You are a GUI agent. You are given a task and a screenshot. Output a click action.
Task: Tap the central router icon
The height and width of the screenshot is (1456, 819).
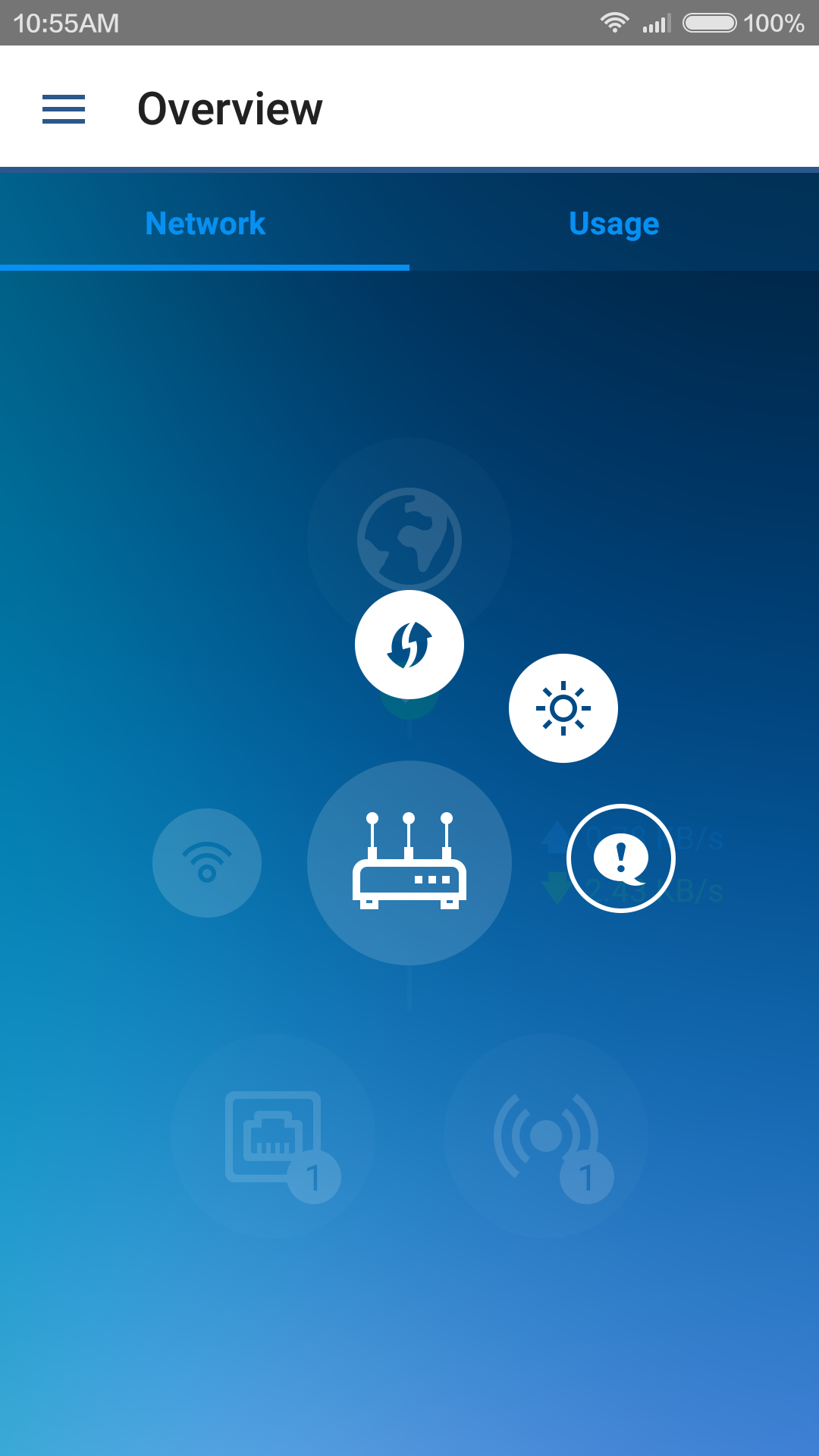pyautogui.click(x=409, y=863)
